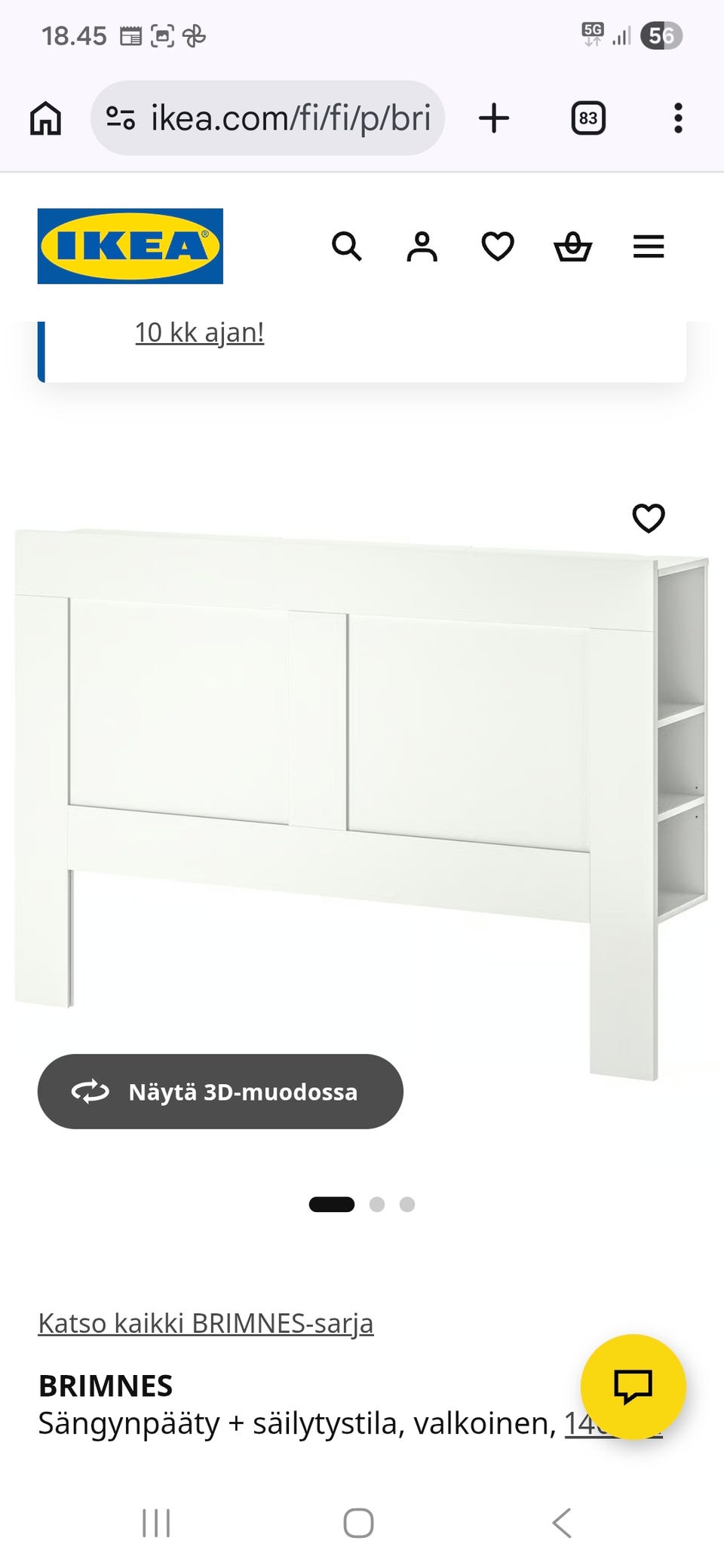Favorite the product using the heart above image
The width and height of the screenshot is (724, 1568).
point(647,518)
